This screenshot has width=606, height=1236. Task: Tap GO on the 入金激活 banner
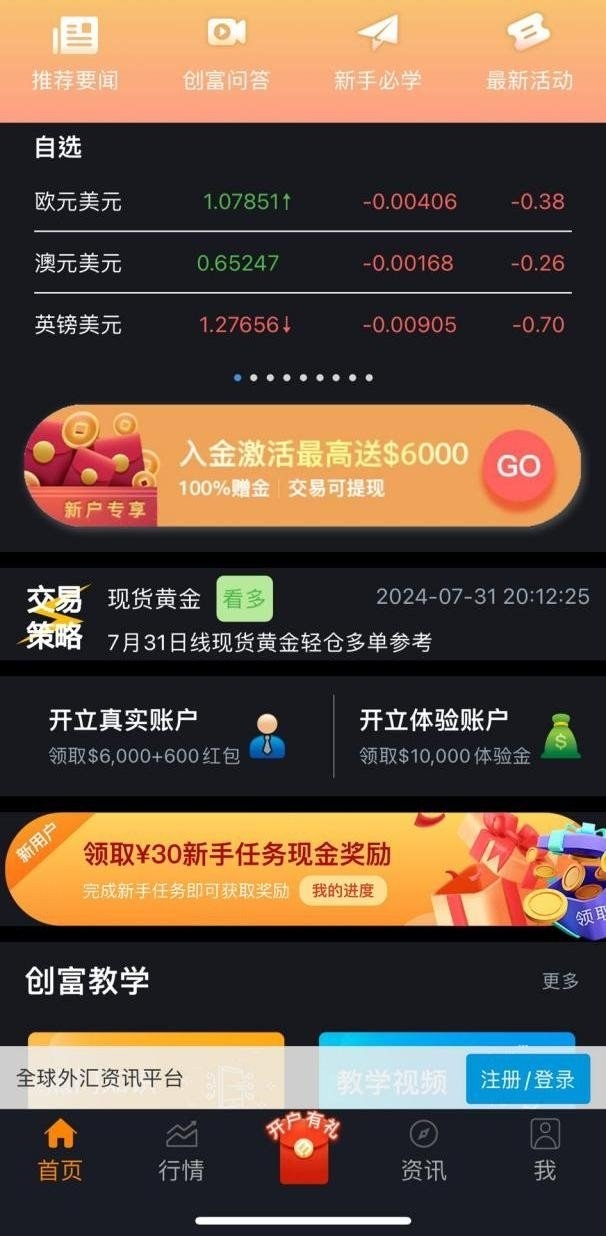[518, 466]
